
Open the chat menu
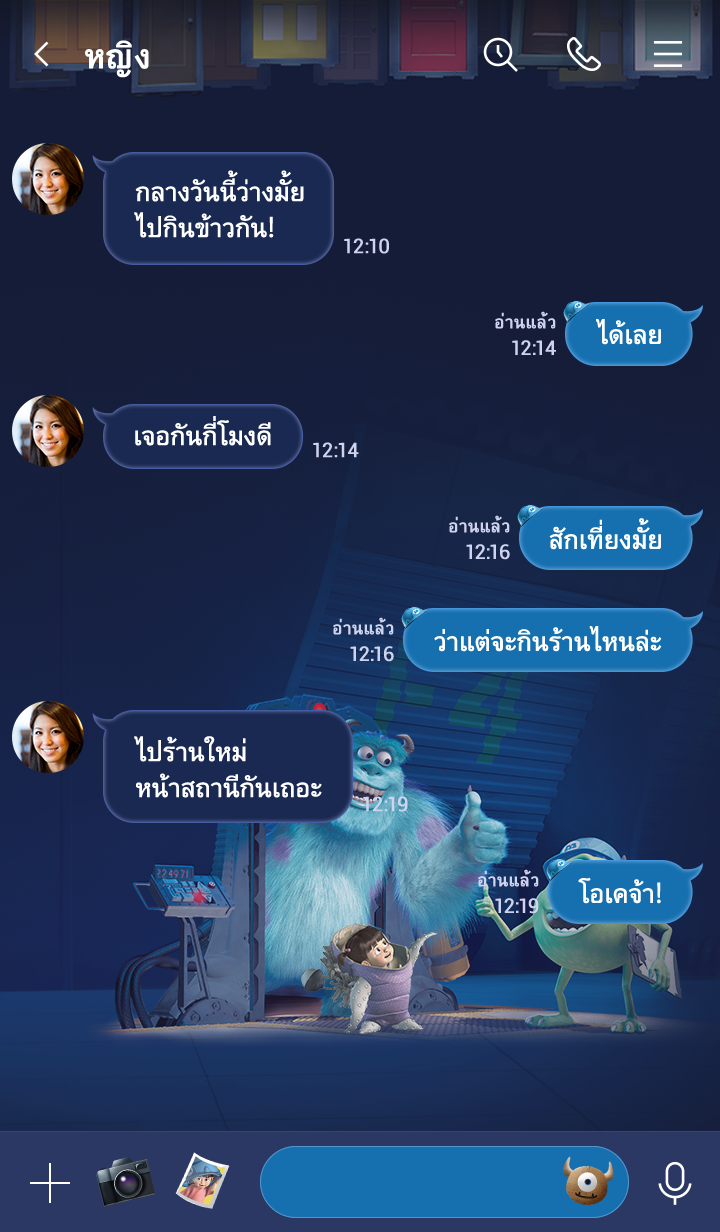667,55
